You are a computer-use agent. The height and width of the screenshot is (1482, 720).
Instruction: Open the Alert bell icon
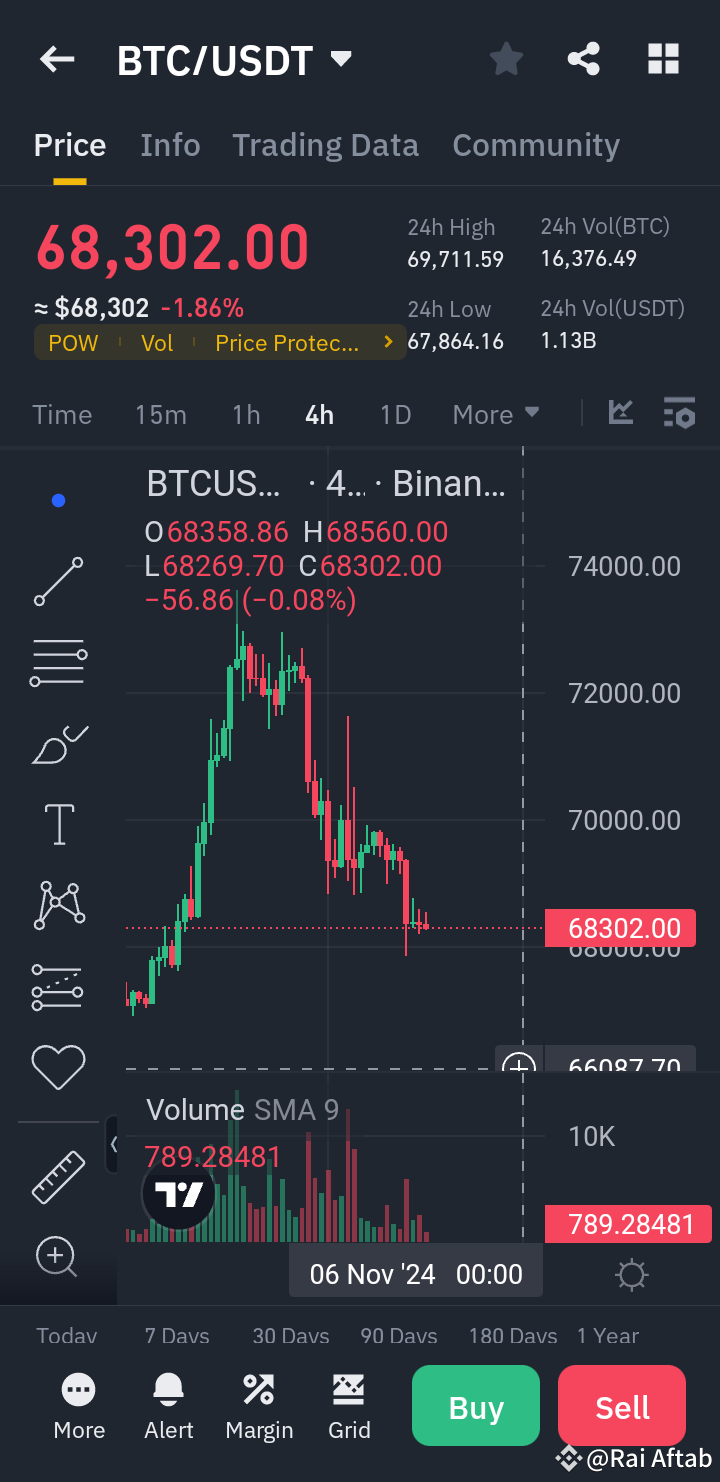tap(168, 1390)
